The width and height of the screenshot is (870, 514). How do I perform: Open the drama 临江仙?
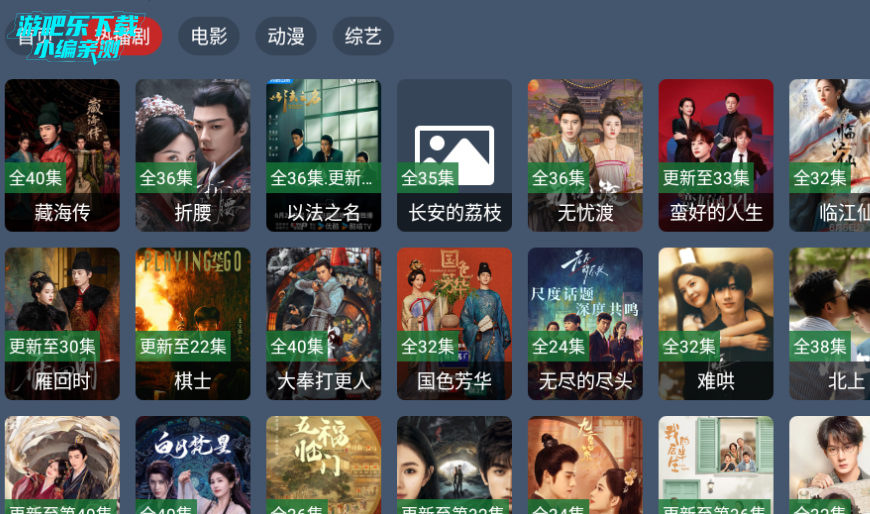[830, 155]
